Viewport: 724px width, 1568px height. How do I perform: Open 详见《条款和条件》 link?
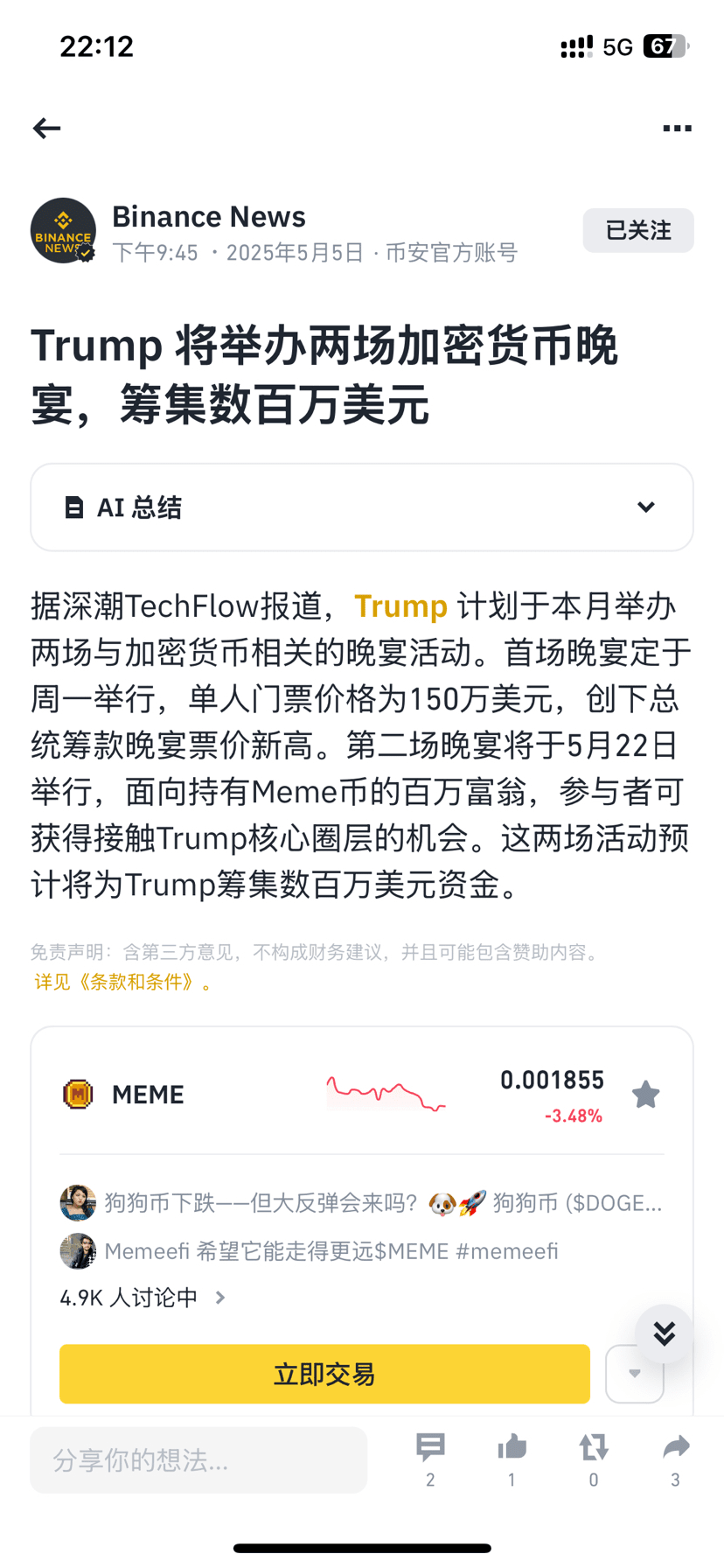tap(122, 982)
